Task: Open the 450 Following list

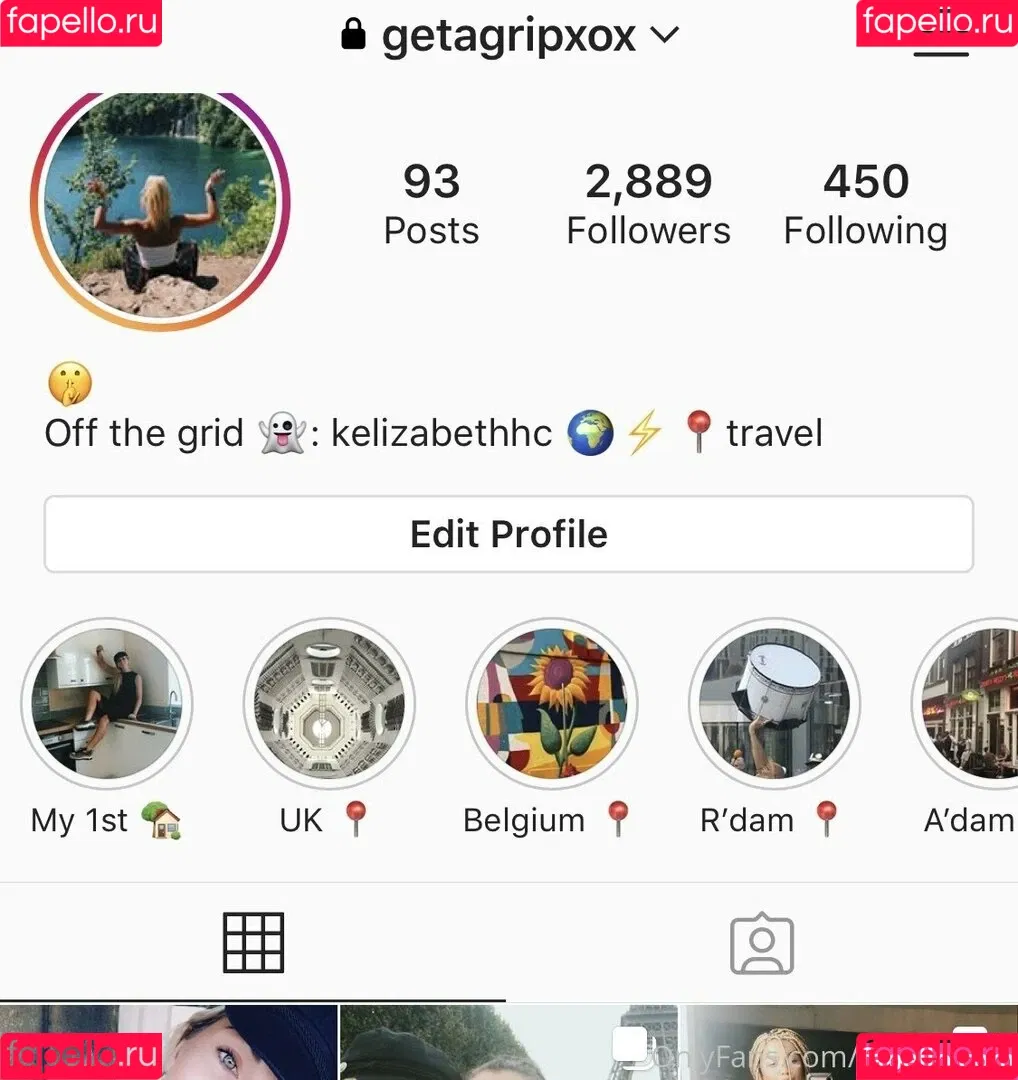Action: [865, 205]
